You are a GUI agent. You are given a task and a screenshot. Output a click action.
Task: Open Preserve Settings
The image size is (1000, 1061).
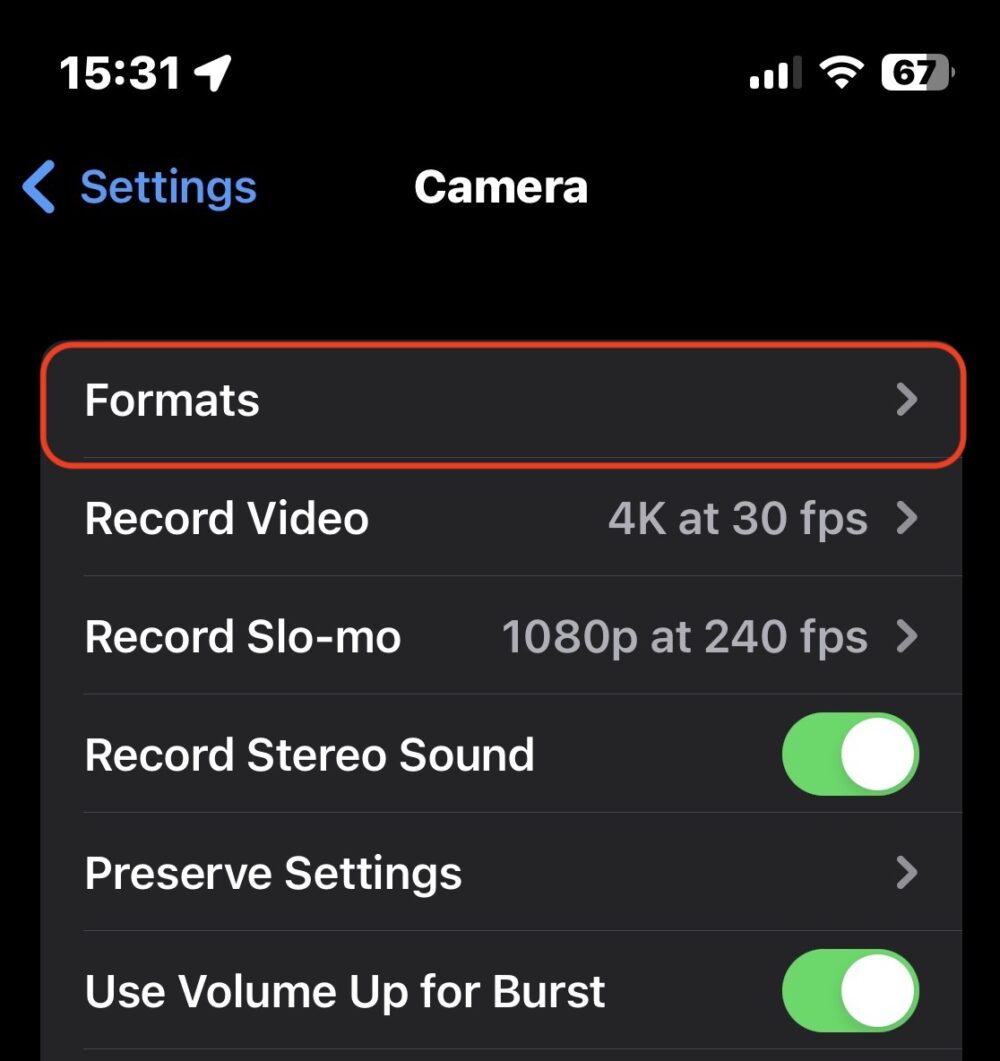tap(500, 873)
